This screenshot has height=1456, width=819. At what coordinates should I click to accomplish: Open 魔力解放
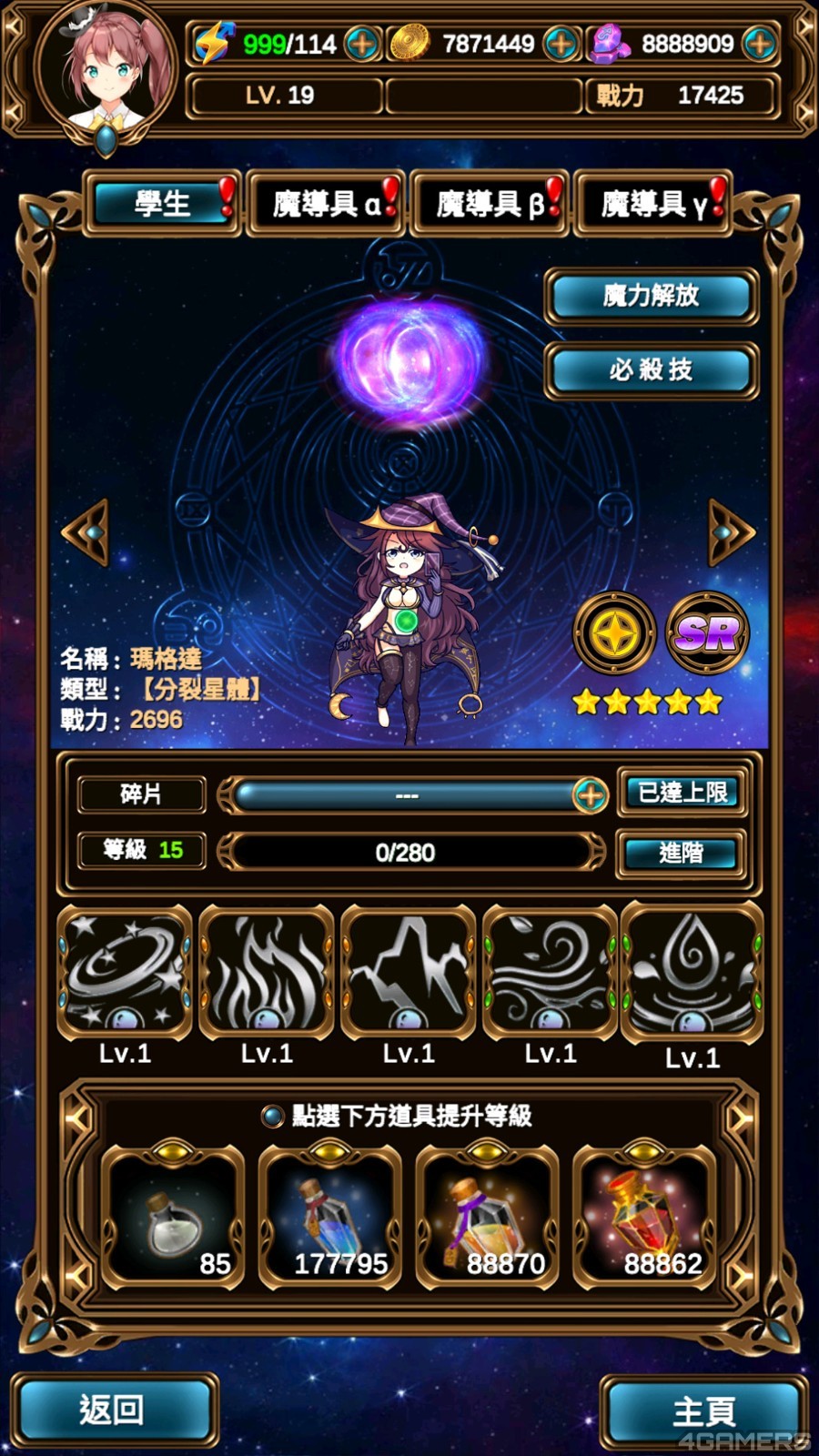point(651,296)
